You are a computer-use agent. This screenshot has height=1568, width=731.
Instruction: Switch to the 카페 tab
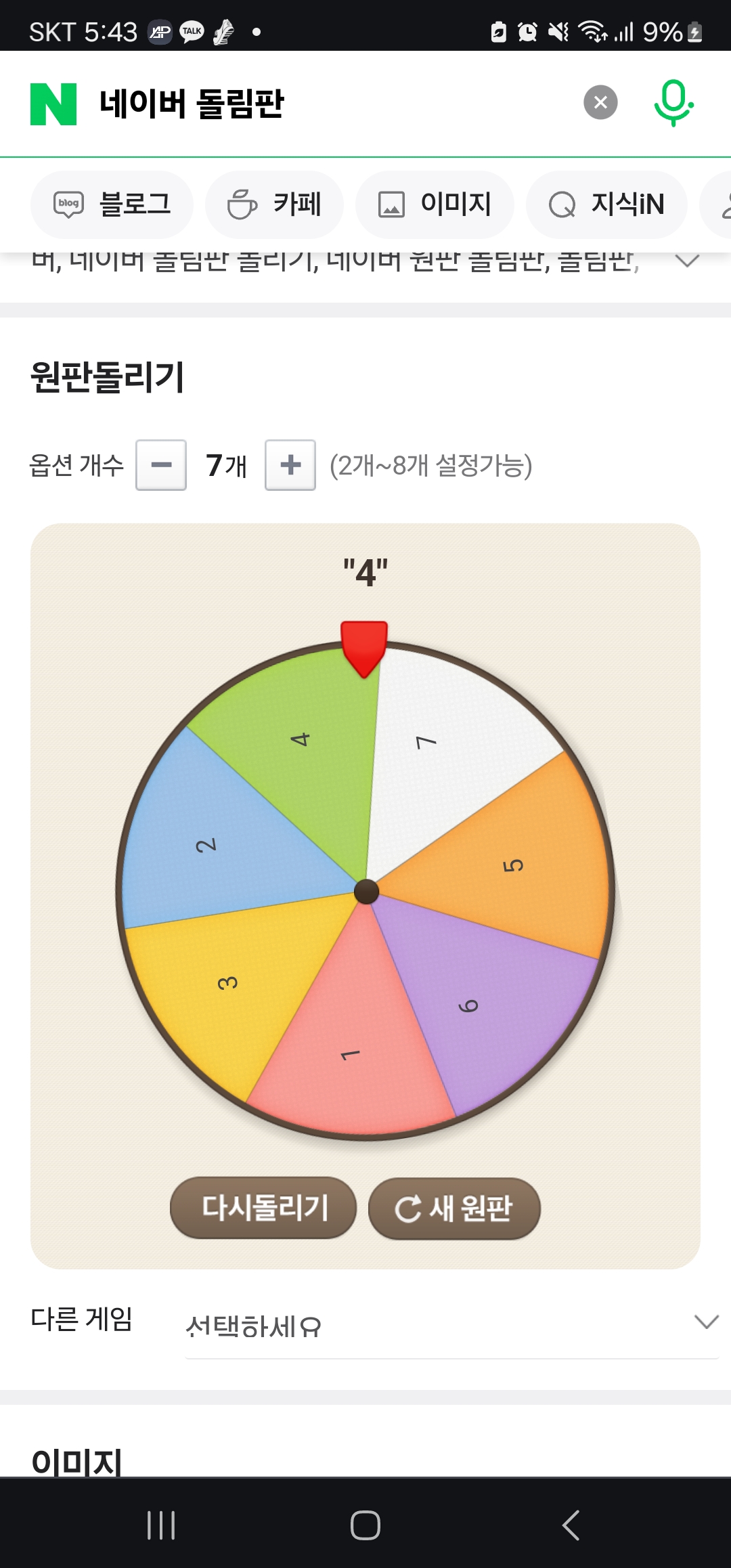point(274,204)
